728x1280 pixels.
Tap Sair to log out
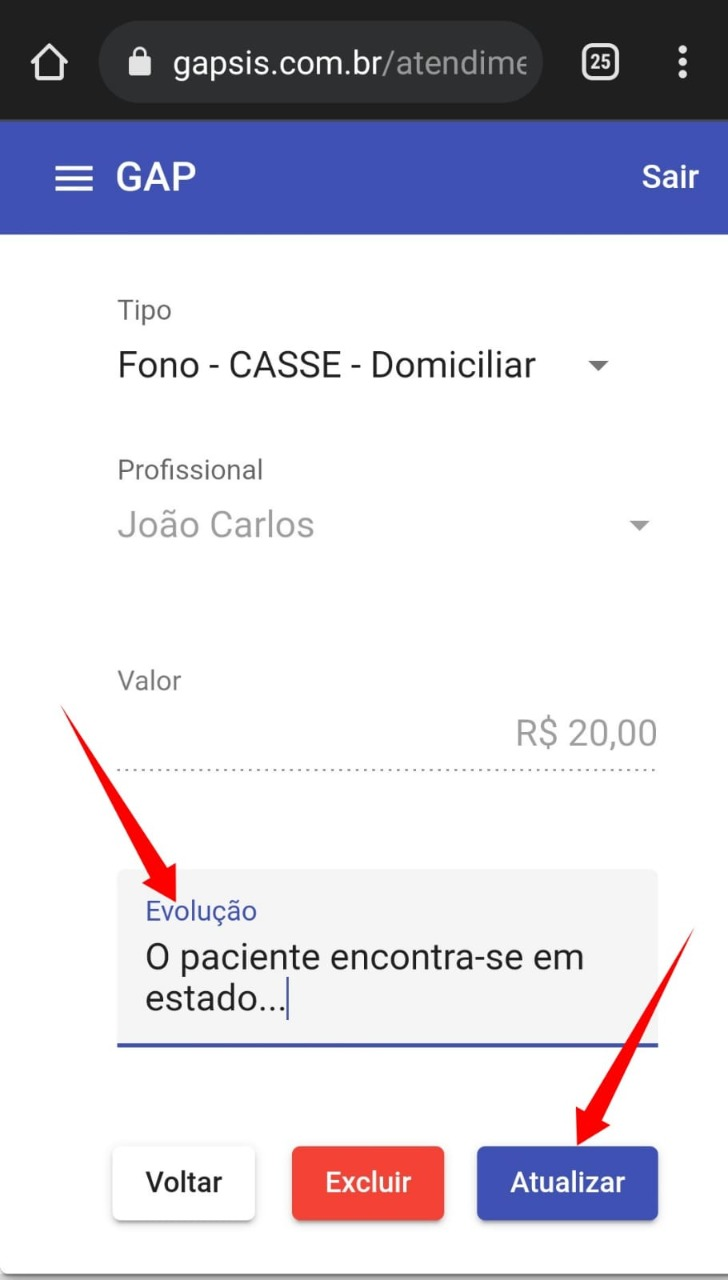click(x=669, y=177)
